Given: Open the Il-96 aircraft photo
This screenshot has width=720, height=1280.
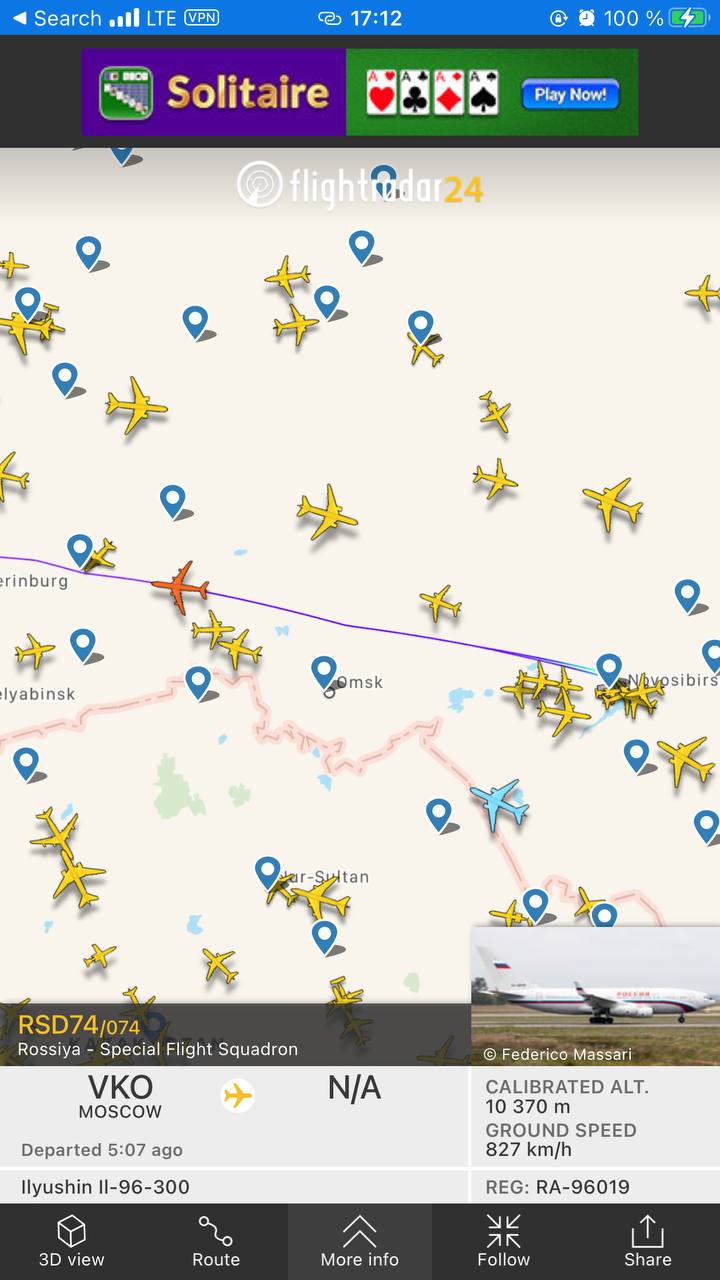Looking at the screenshot, I should [595, 995].
